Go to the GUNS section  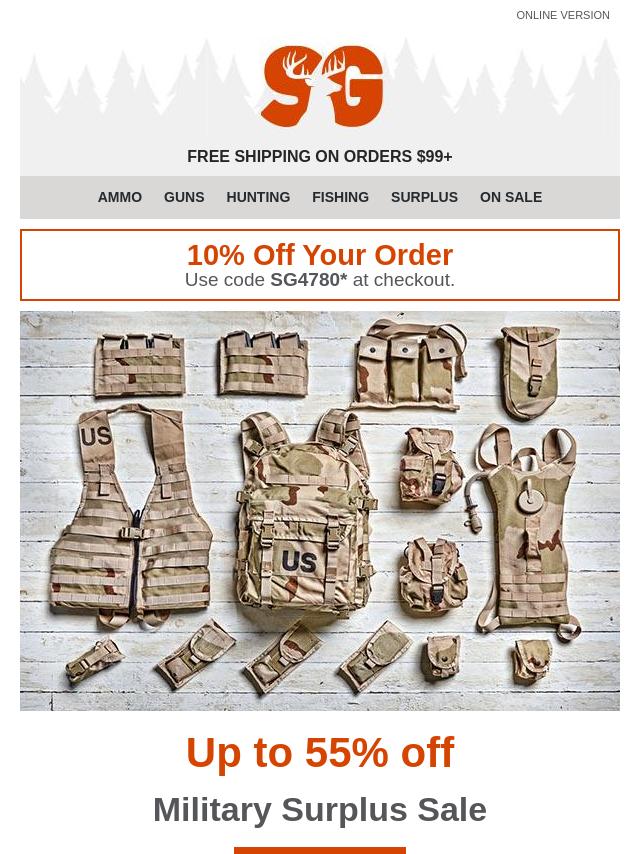pyautogui.click(x=184, y=197)
